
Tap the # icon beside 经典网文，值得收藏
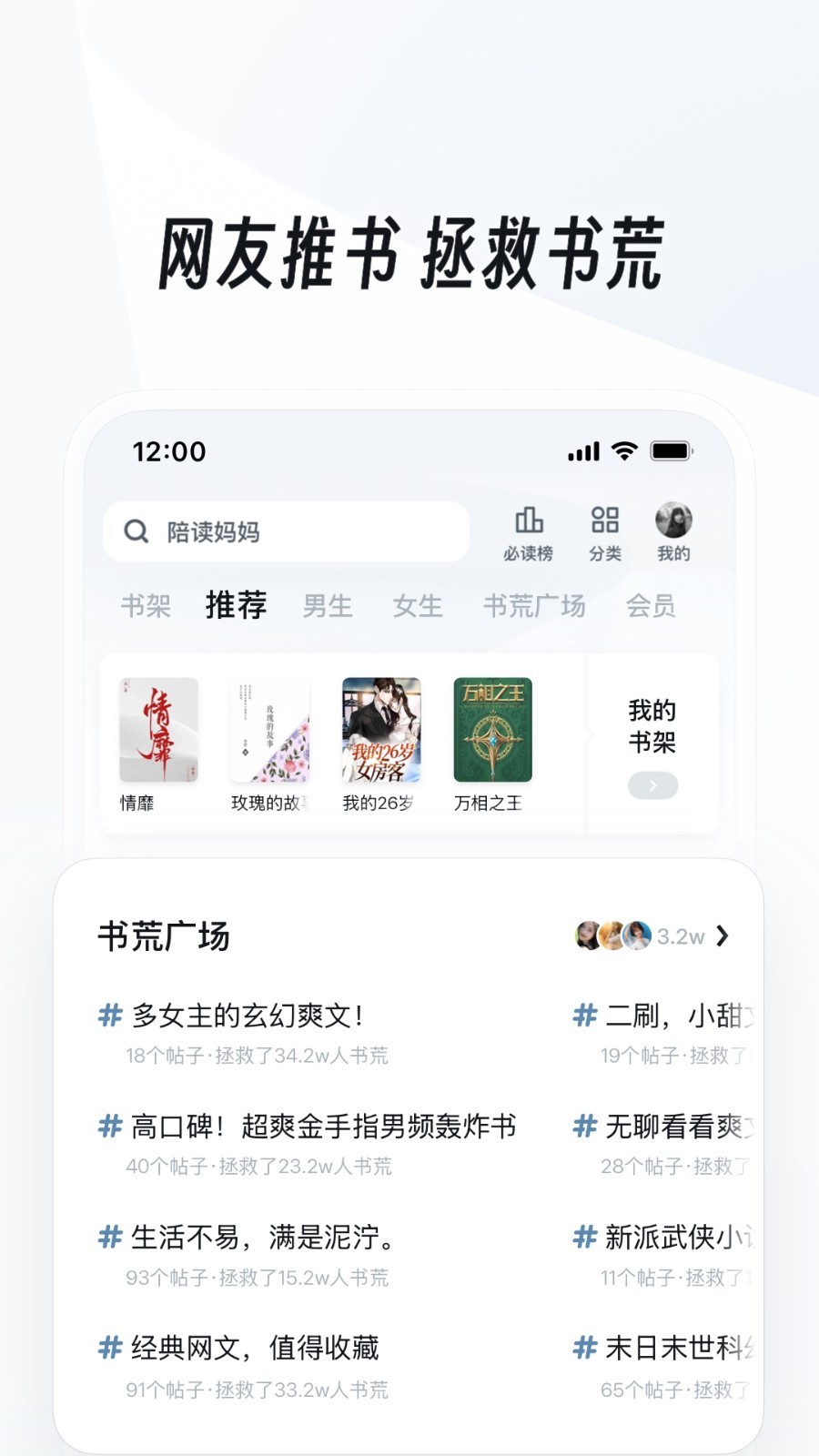pyautogui.click(x=109, y=1348)
